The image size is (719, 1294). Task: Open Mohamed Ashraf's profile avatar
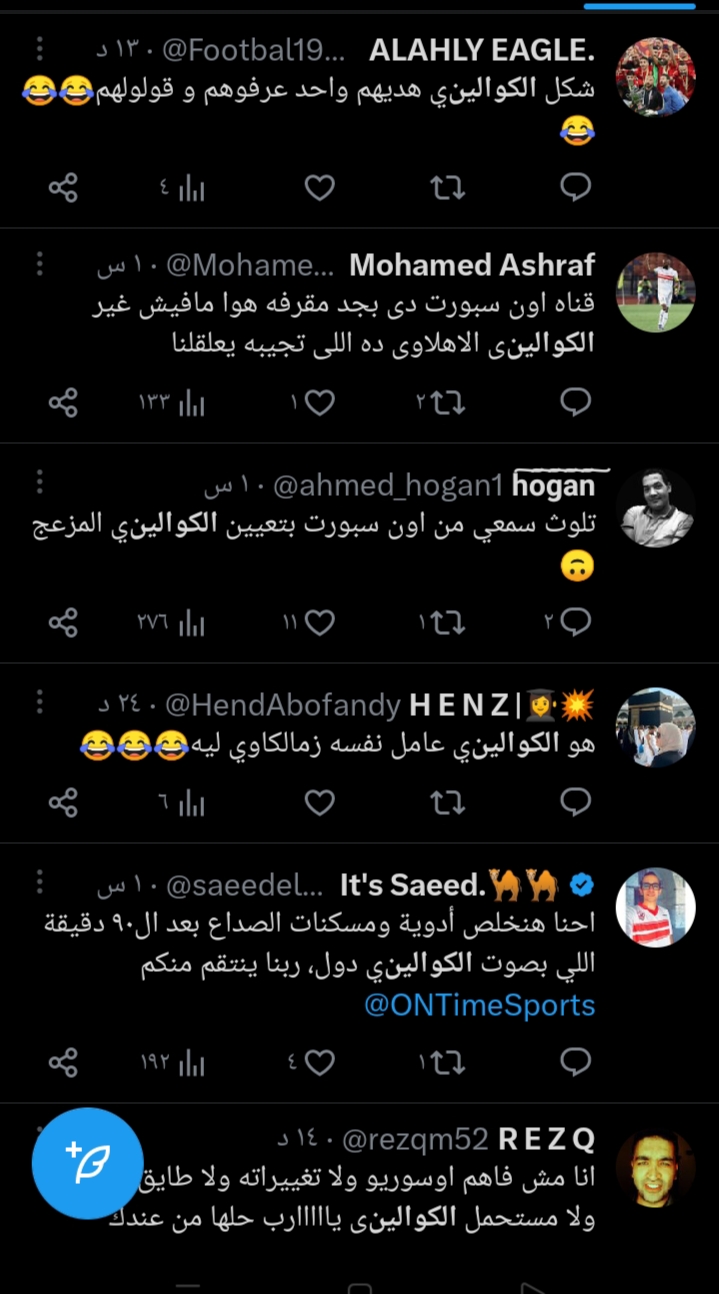655,292
